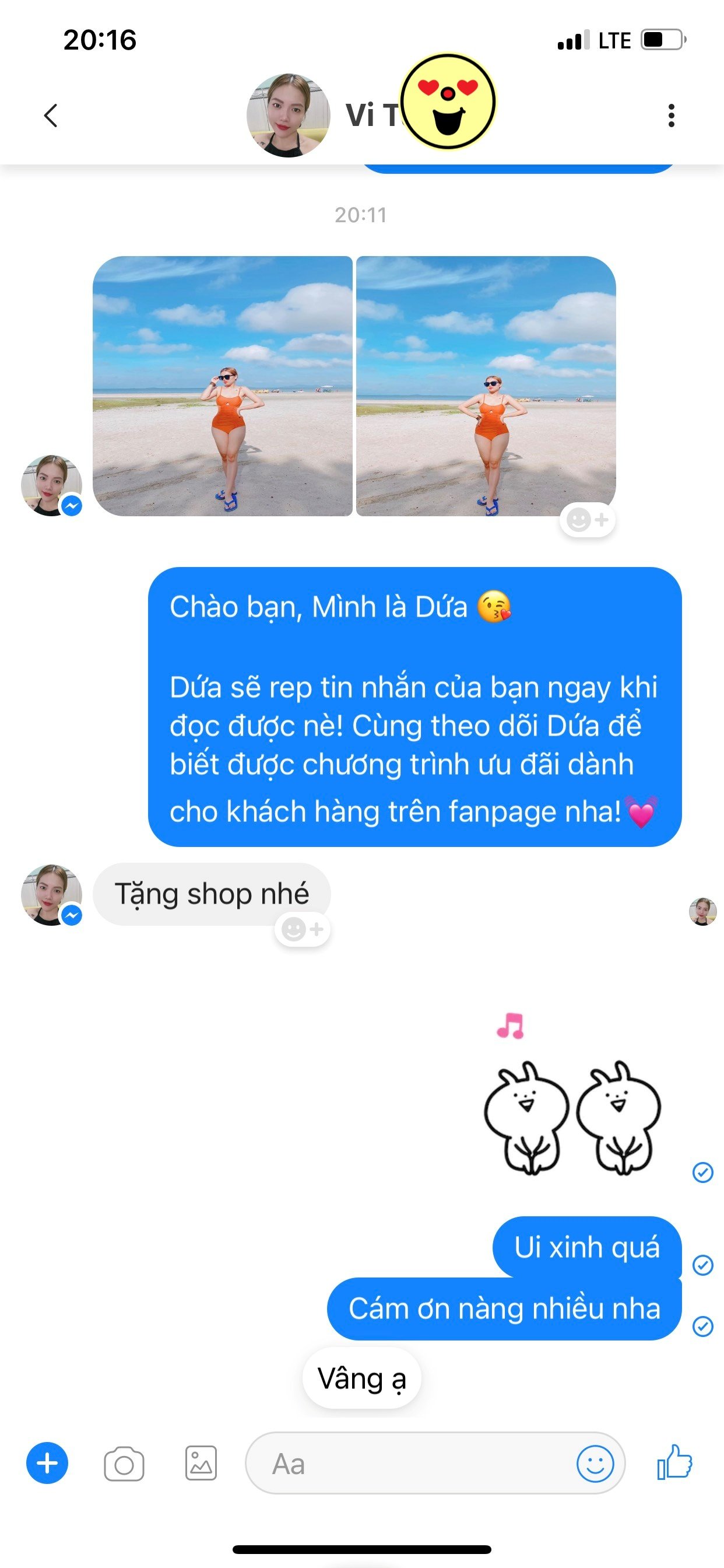Open the second beach photo
Screen dimensions: 724x1568
coord(486,386)
